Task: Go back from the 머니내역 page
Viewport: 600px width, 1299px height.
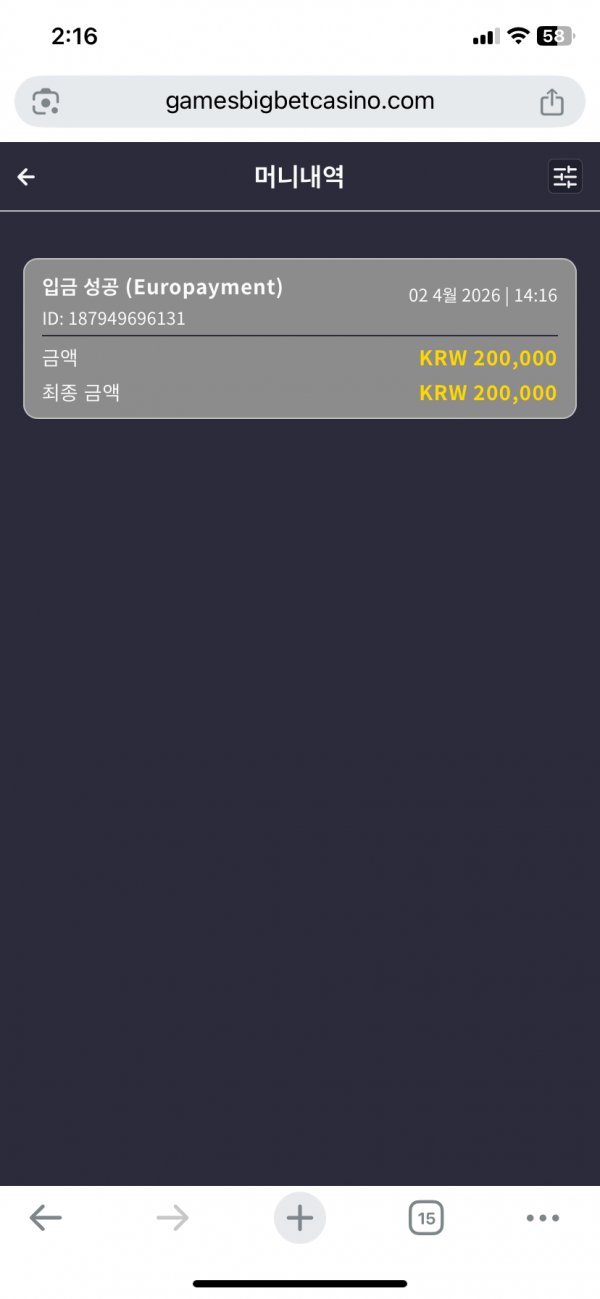Action: pyautogui.click(x=26, y=177)
